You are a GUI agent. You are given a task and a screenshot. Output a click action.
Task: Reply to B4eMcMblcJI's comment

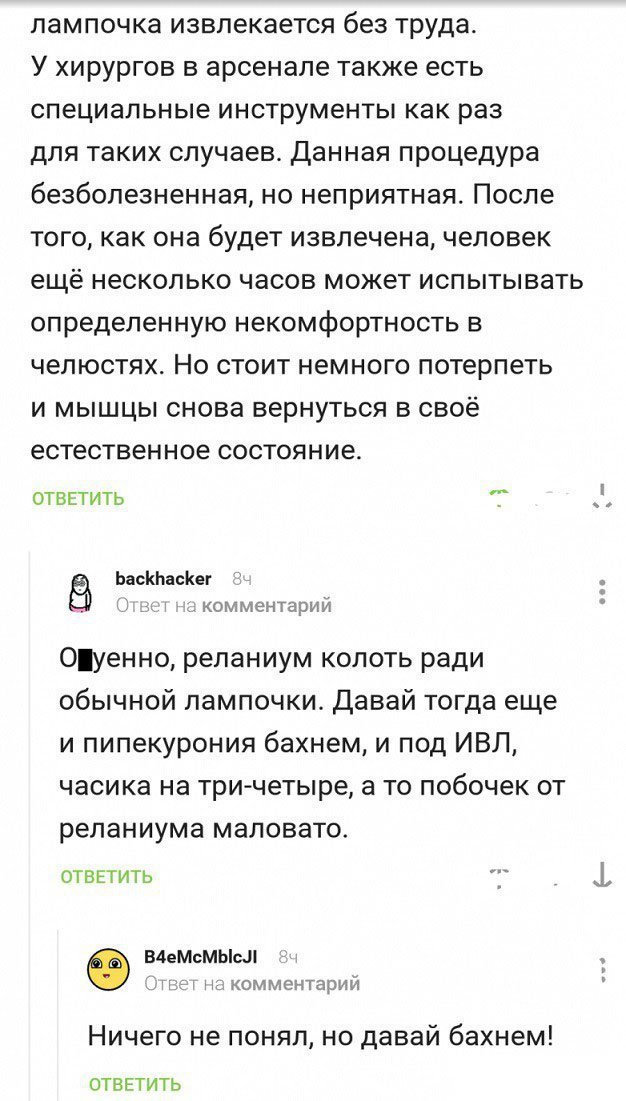coord(135,1084)
